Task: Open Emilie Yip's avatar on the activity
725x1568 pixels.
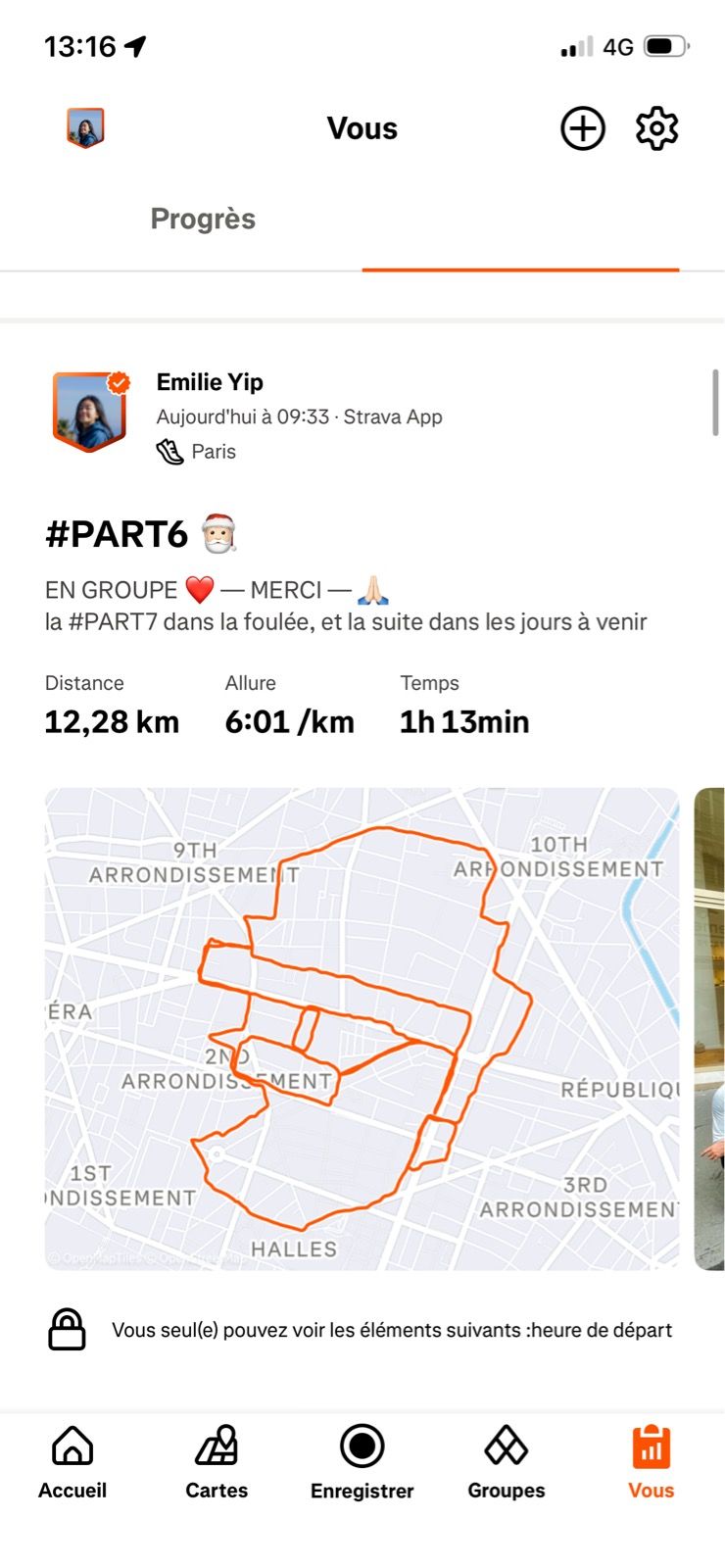Action: [89, 411]
